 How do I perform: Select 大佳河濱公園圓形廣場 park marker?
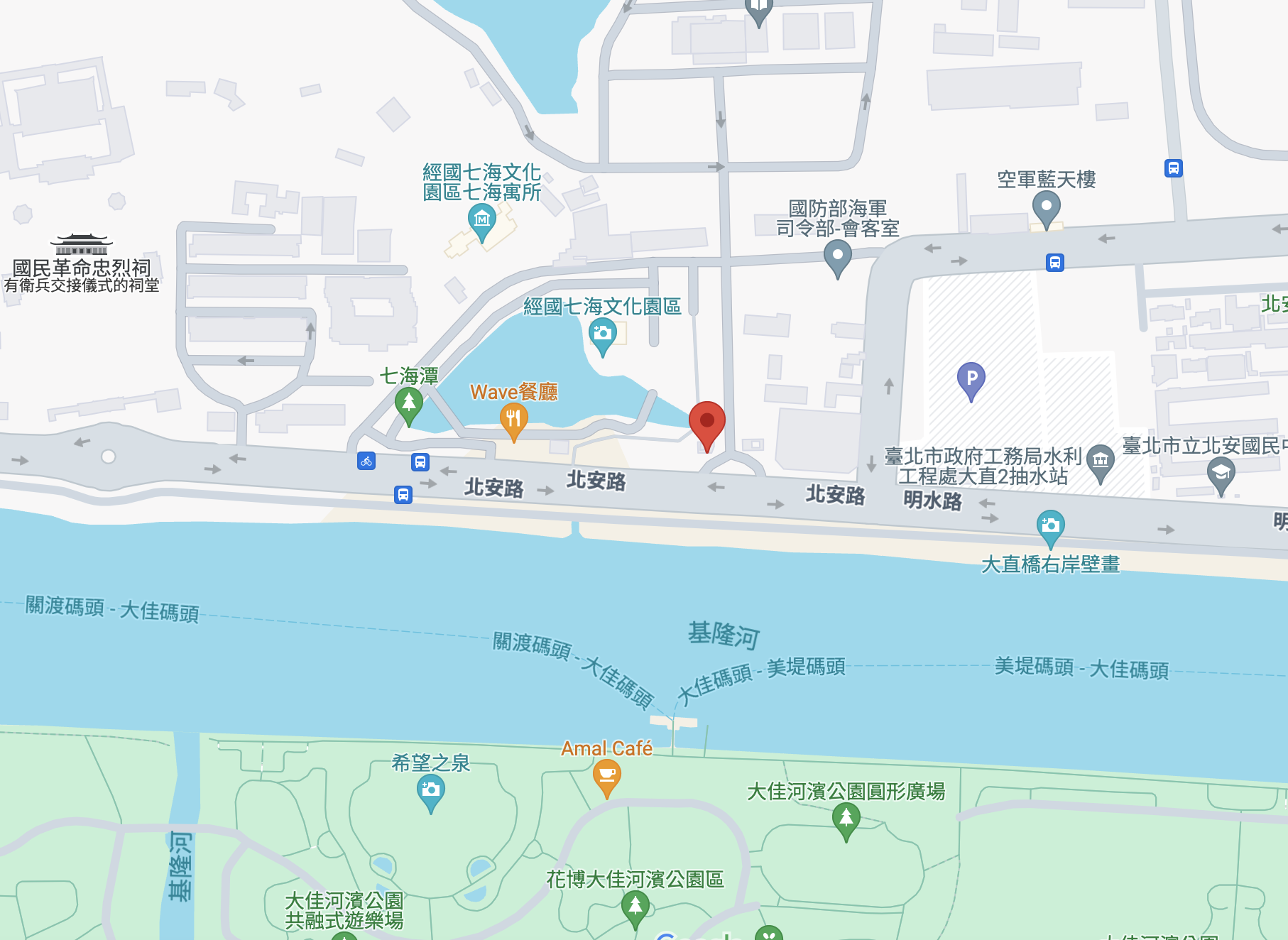pyautogui.click(x=846, y=819)
